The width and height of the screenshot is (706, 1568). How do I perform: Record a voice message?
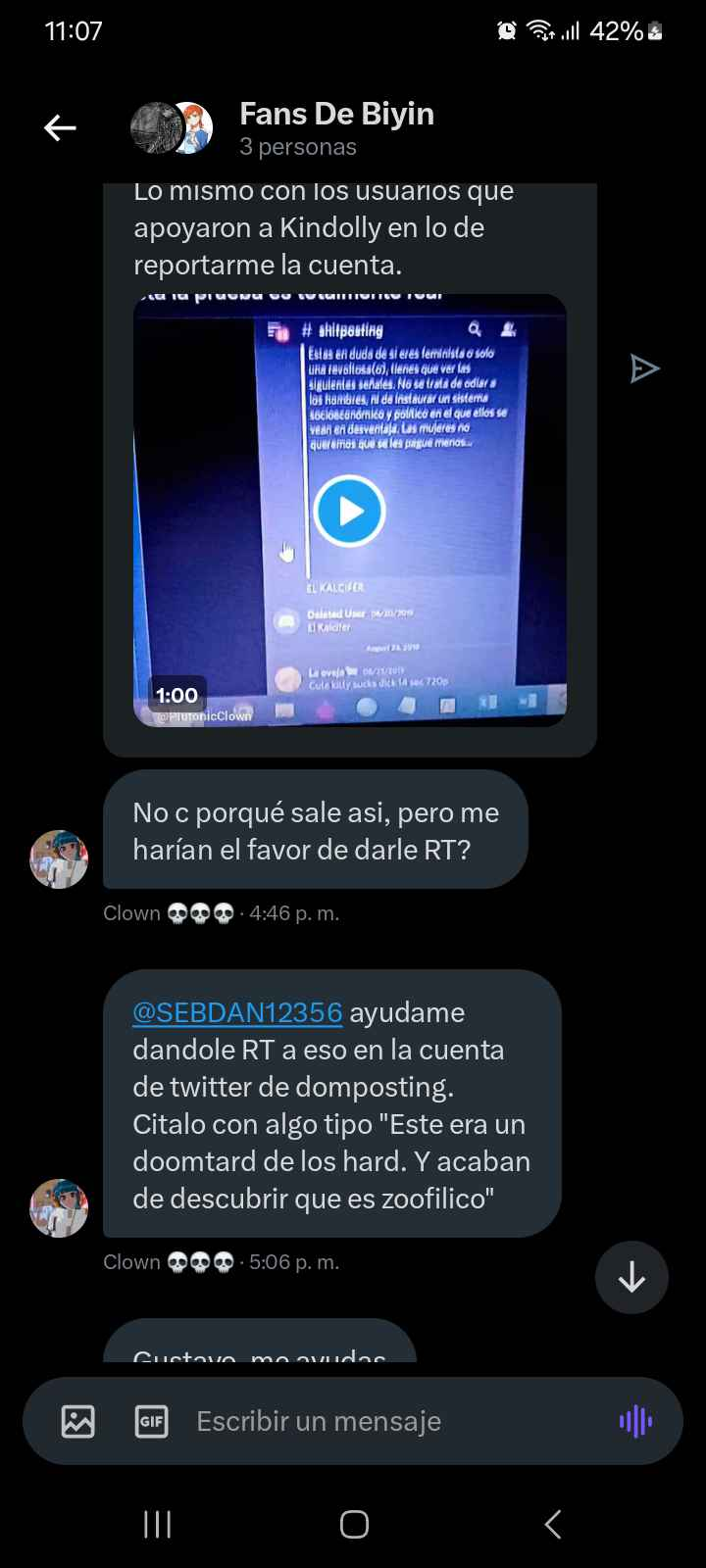coord(635,1421)
